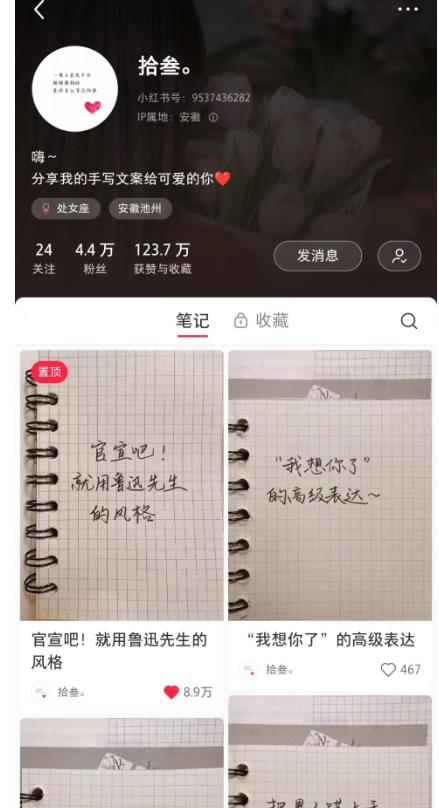Switch to the 笔记 tab
Image resolution: width=439 pixels, height=808 pixels.
pos(193,321)
